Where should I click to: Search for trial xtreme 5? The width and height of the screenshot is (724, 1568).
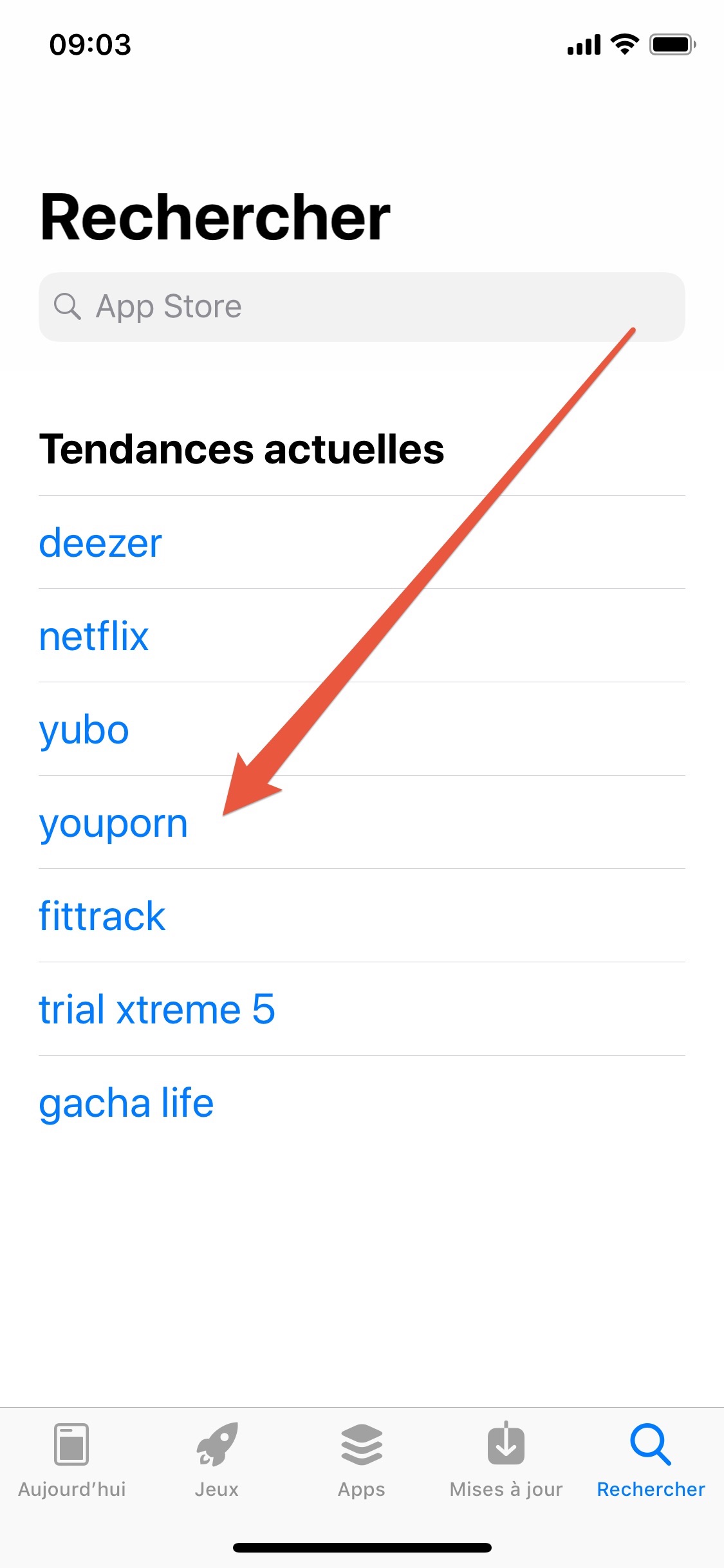362,1009
